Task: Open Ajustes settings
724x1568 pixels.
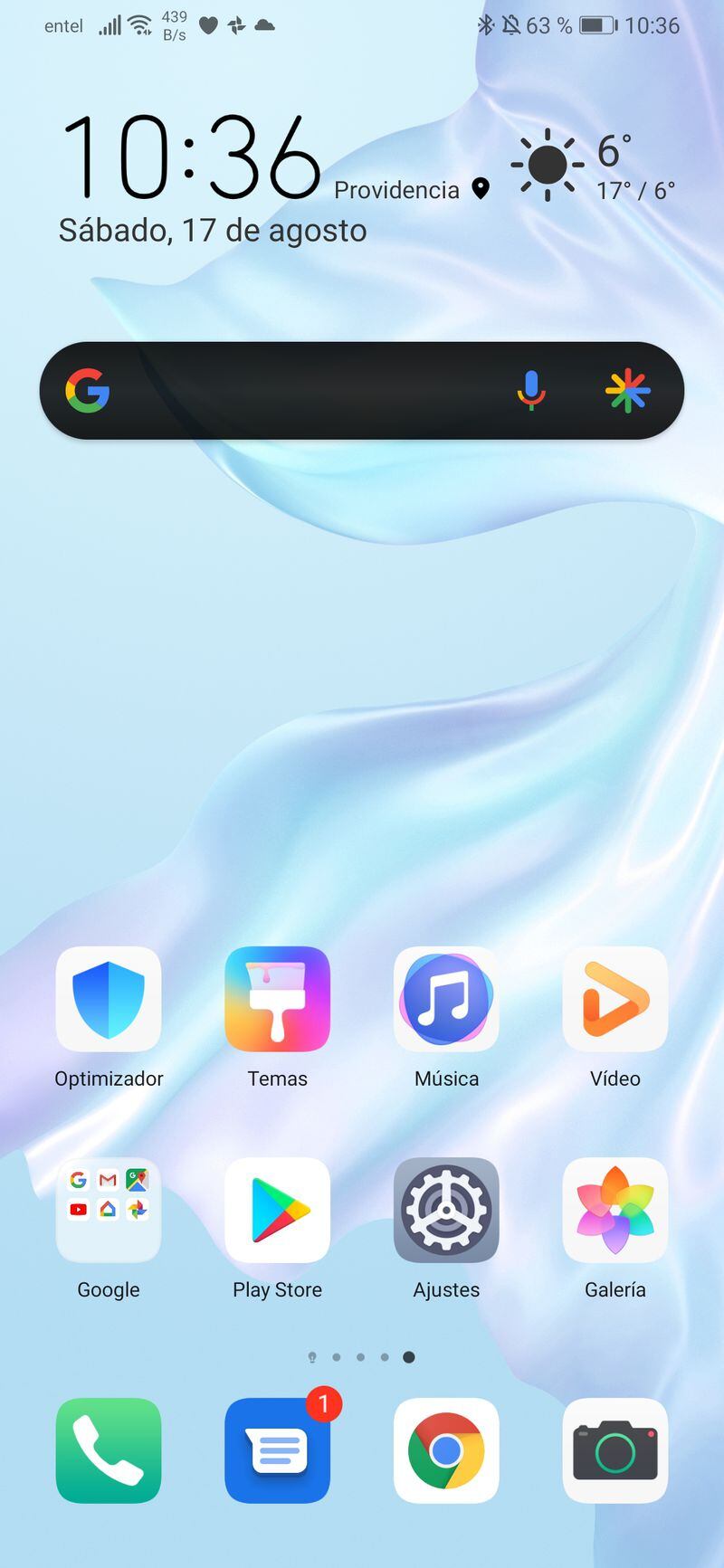Action: tap(446, 1211)
